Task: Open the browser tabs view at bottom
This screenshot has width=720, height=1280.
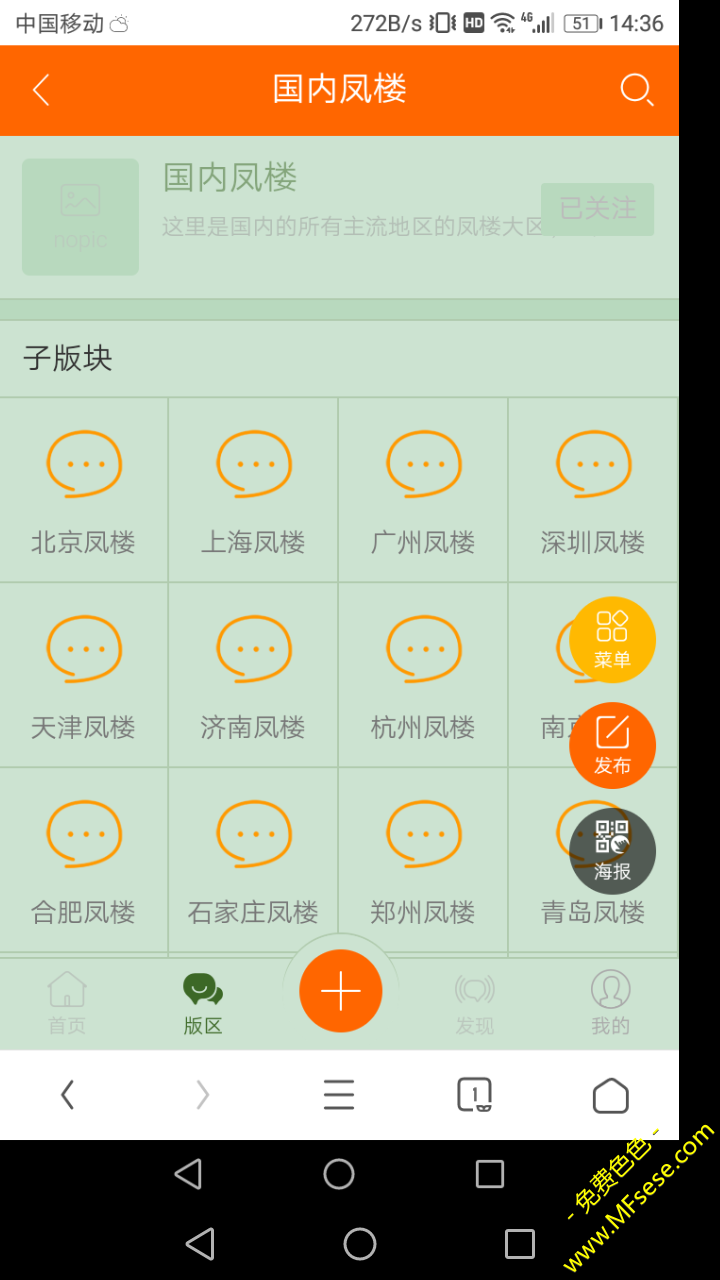Action: 475,1094
